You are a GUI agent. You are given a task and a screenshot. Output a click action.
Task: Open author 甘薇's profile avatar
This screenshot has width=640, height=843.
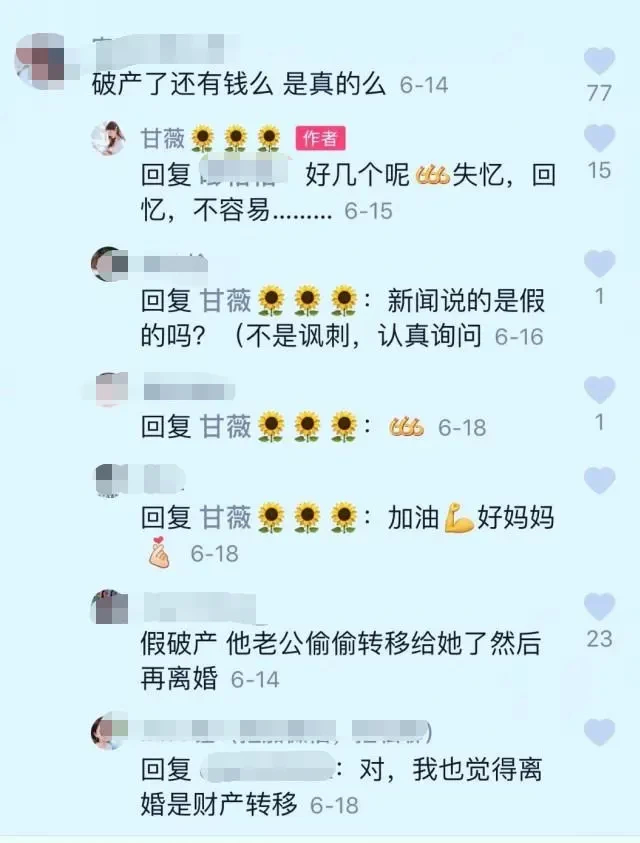pyautogui.click(x=107, y=138)
